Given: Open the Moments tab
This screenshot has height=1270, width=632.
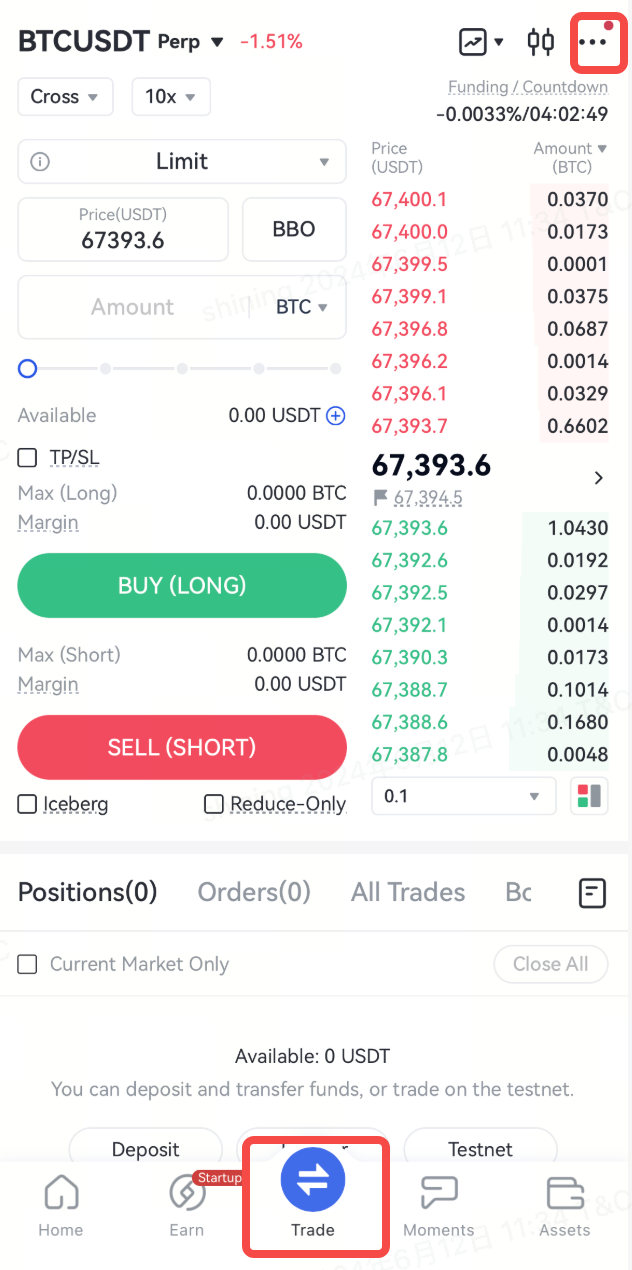Looking at the screenshot, I should click(x=438, y=1206).
